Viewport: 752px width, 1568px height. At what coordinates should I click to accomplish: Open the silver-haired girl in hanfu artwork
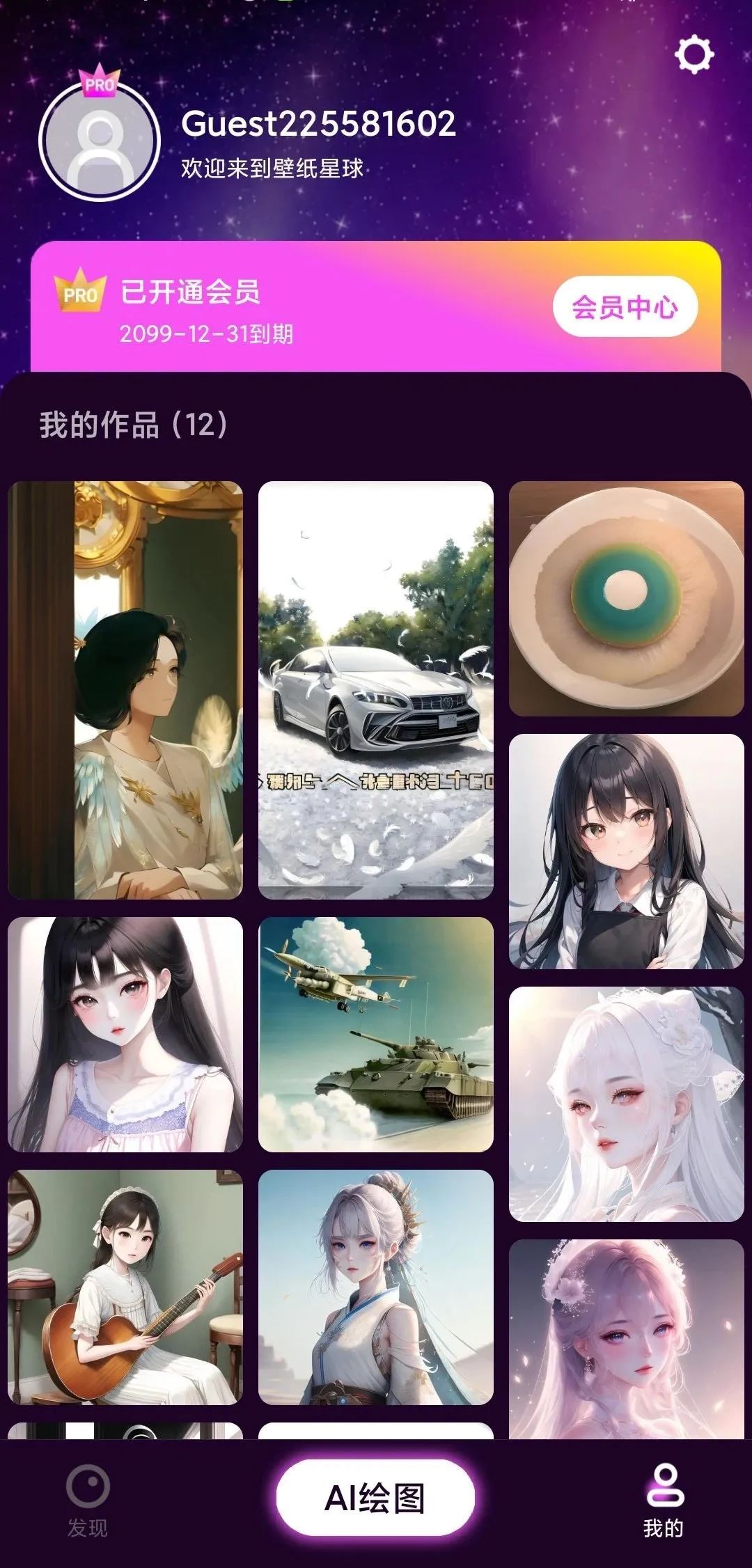coord(375,1287)
